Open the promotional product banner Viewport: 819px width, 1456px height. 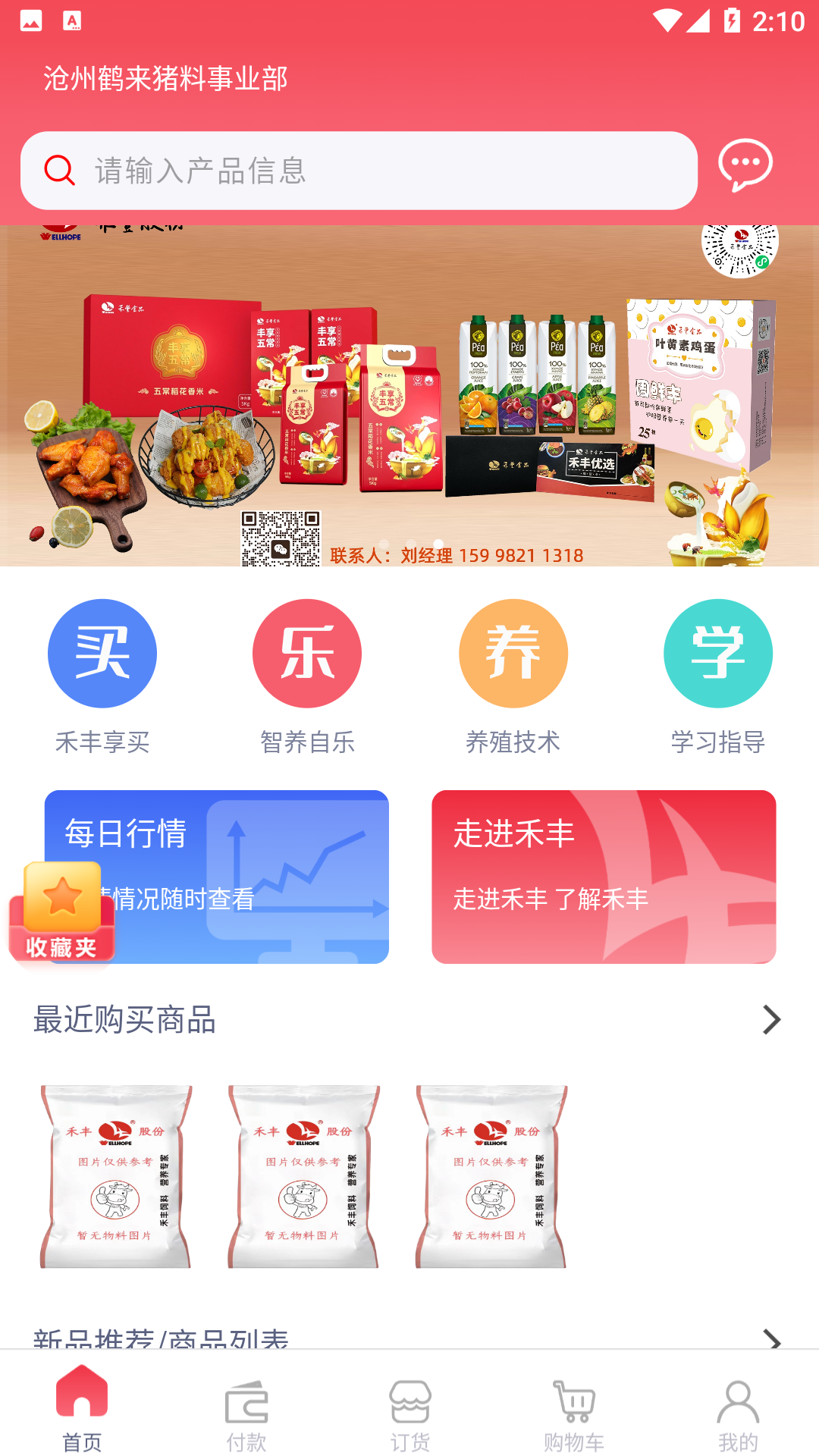(x=409, y=396)
